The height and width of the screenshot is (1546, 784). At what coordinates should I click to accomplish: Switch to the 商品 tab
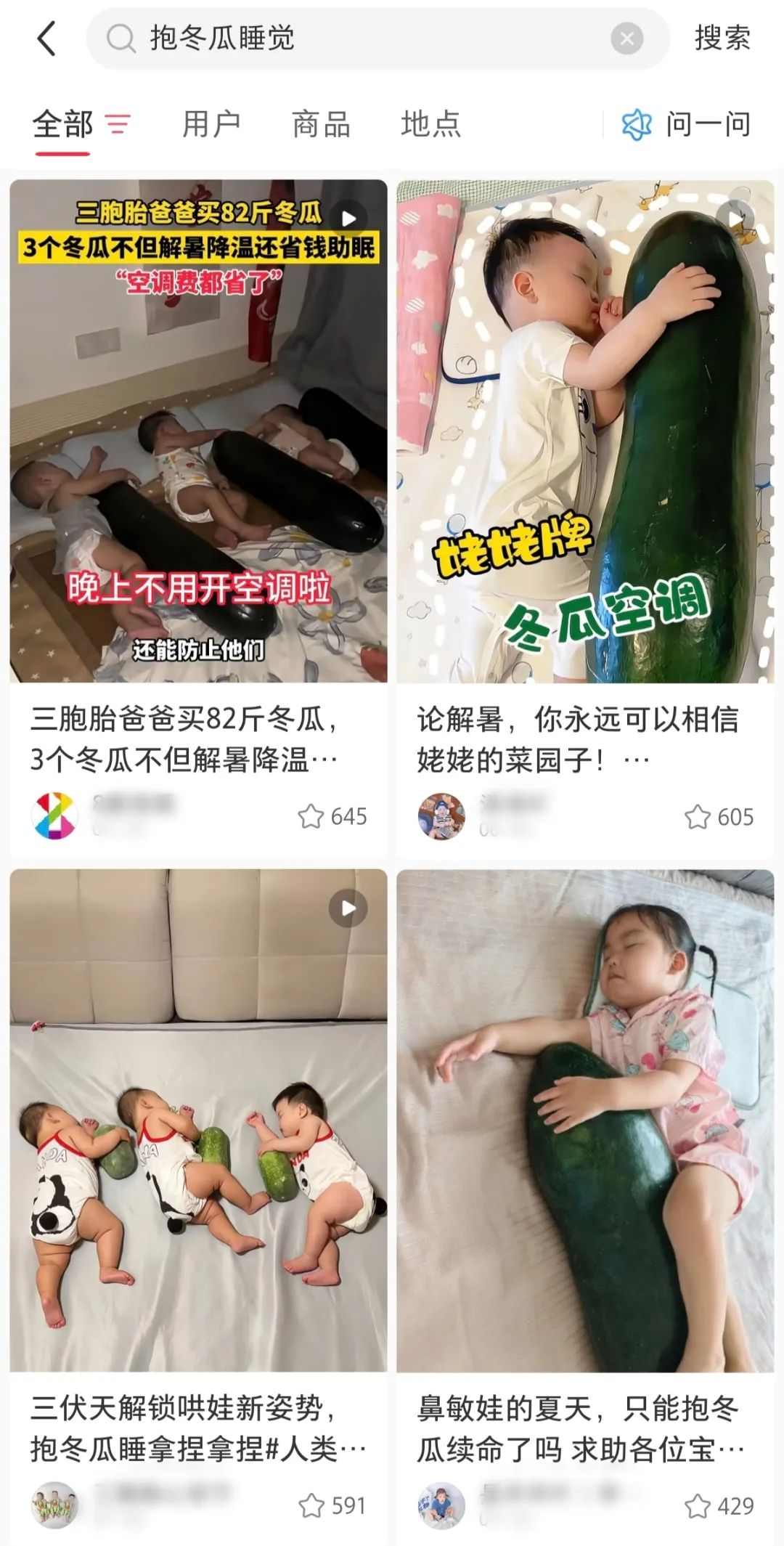[x=321, y=124]
